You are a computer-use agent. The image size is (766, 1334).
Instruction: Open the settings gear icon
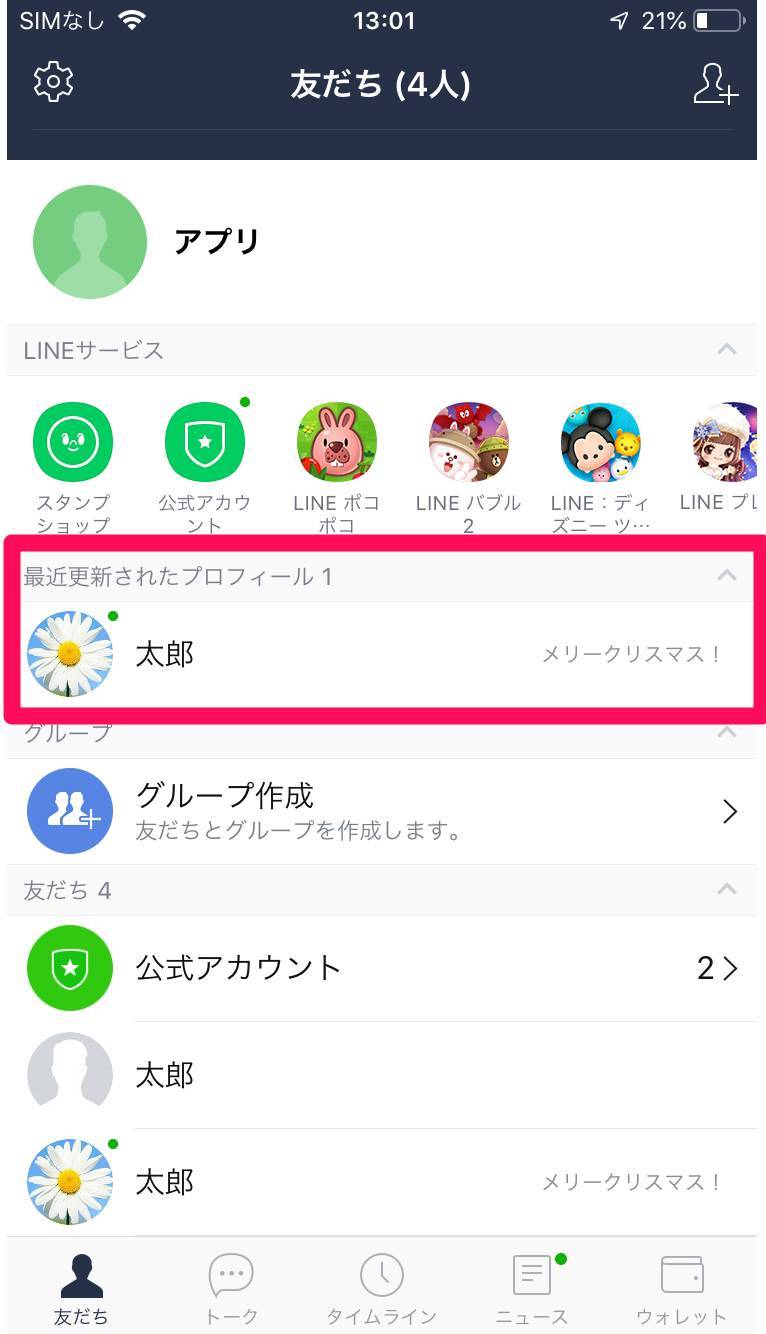pos(54,82)
